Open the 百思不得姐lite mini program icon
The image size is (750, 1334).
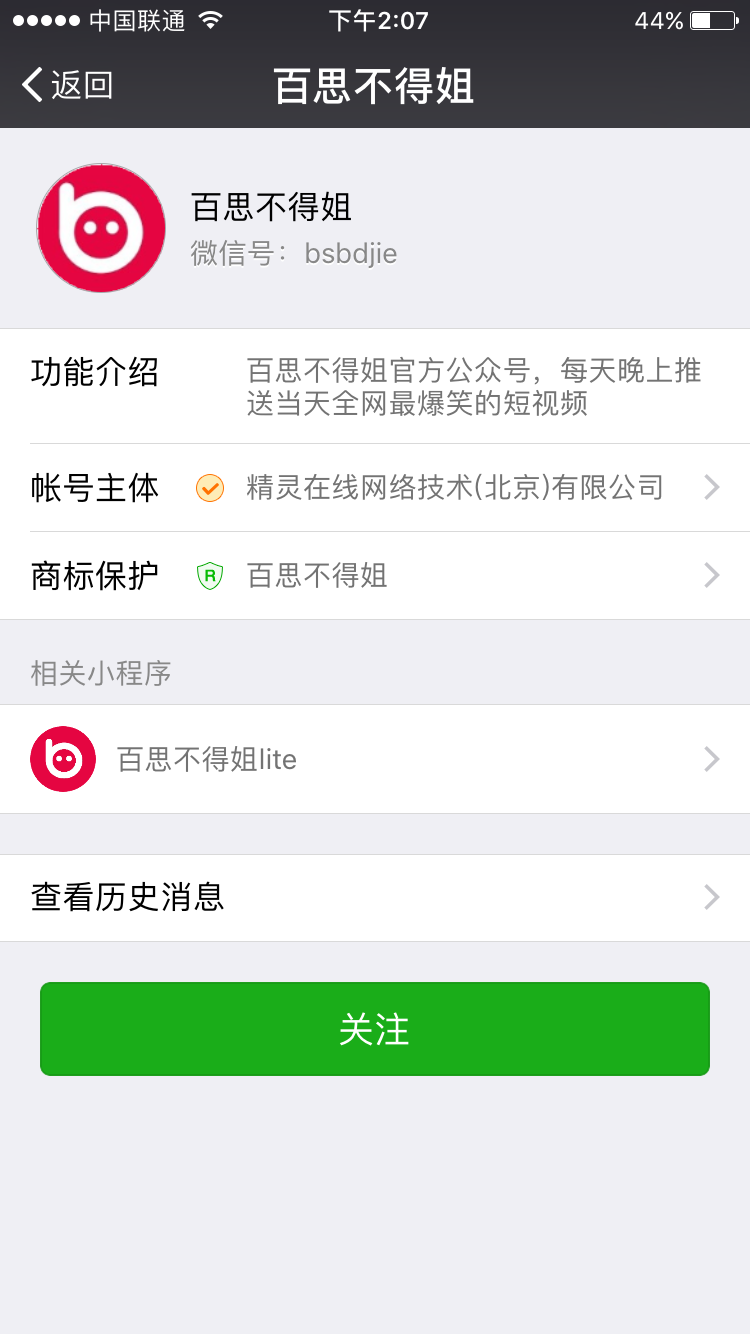coord(63,759)
